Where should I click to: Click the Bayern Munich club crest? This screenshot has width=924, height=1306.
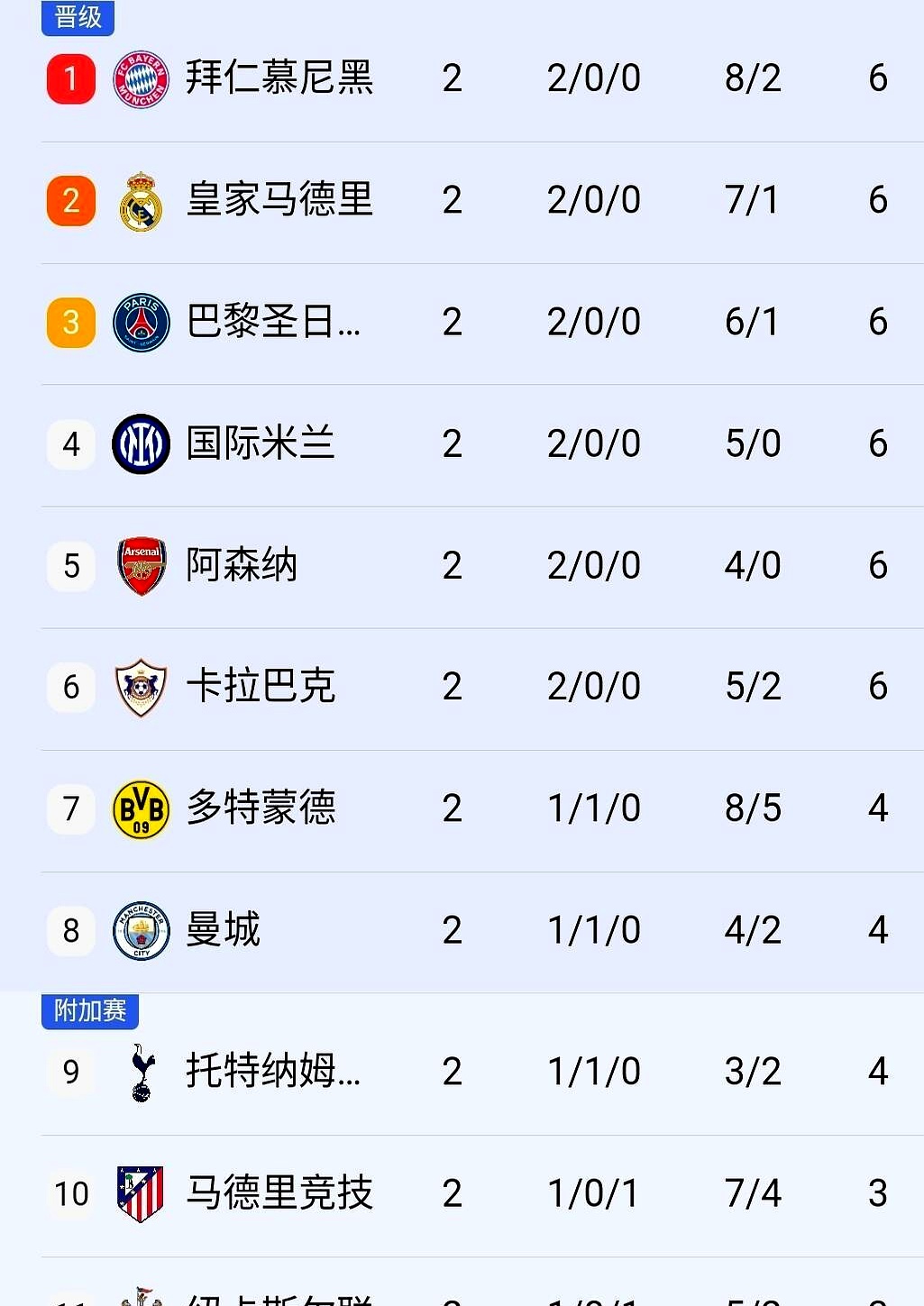point(140,78)
